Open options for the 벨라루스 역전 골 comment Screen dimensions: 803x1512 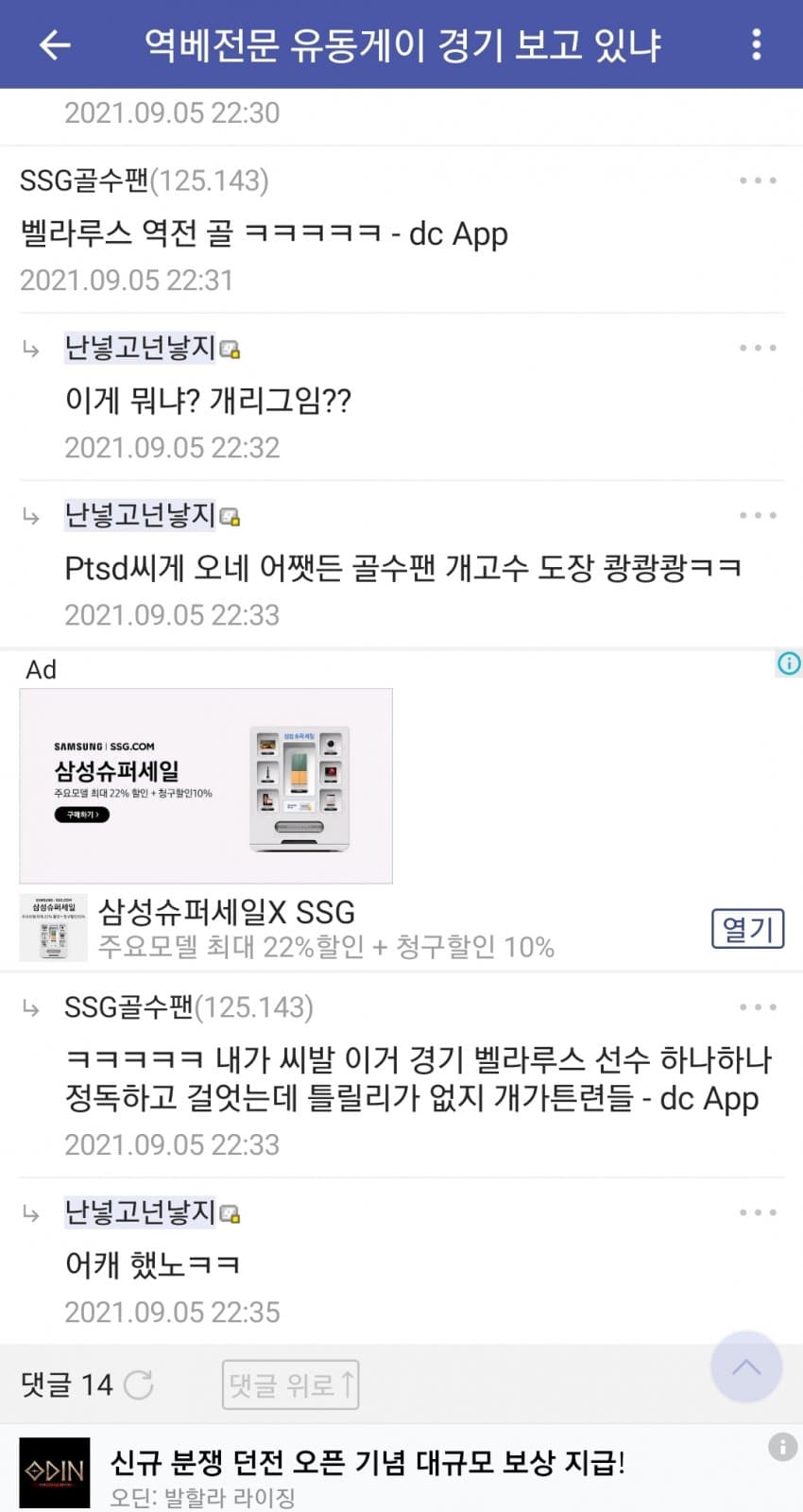point(758,180)
